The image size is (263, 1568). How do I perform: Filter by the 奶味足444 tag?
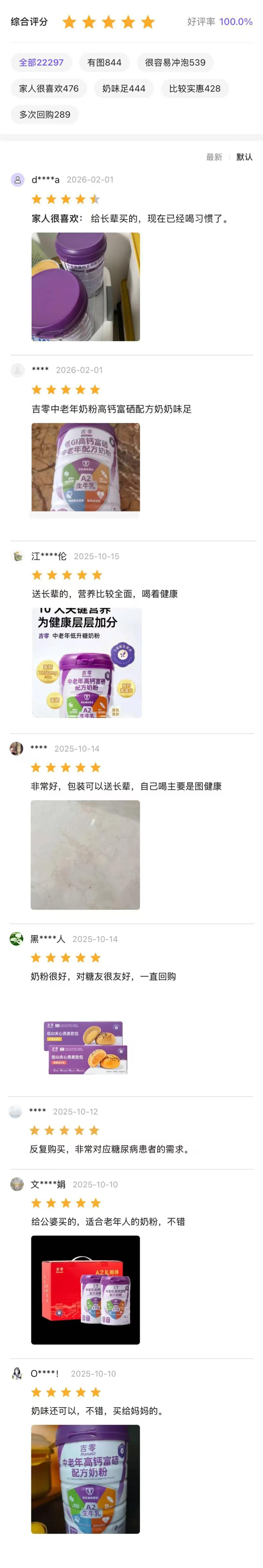124,89
